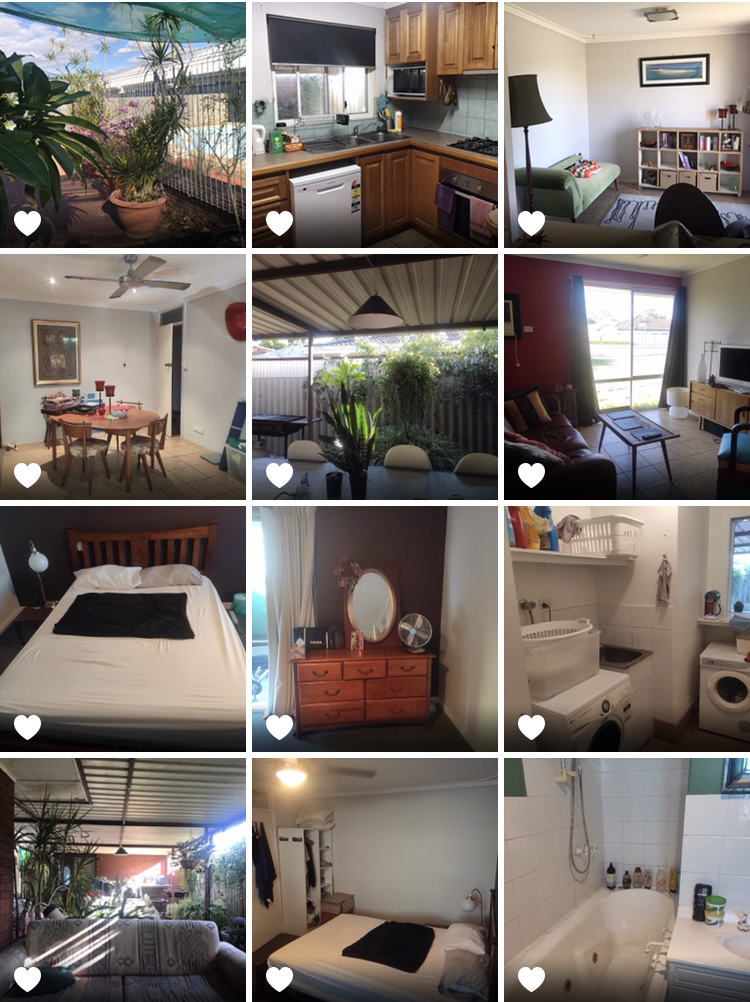The width and height of the screenshot is (750, 1002).
Task: View the patio with pendant lamp photo
Action: click(374, 375)
